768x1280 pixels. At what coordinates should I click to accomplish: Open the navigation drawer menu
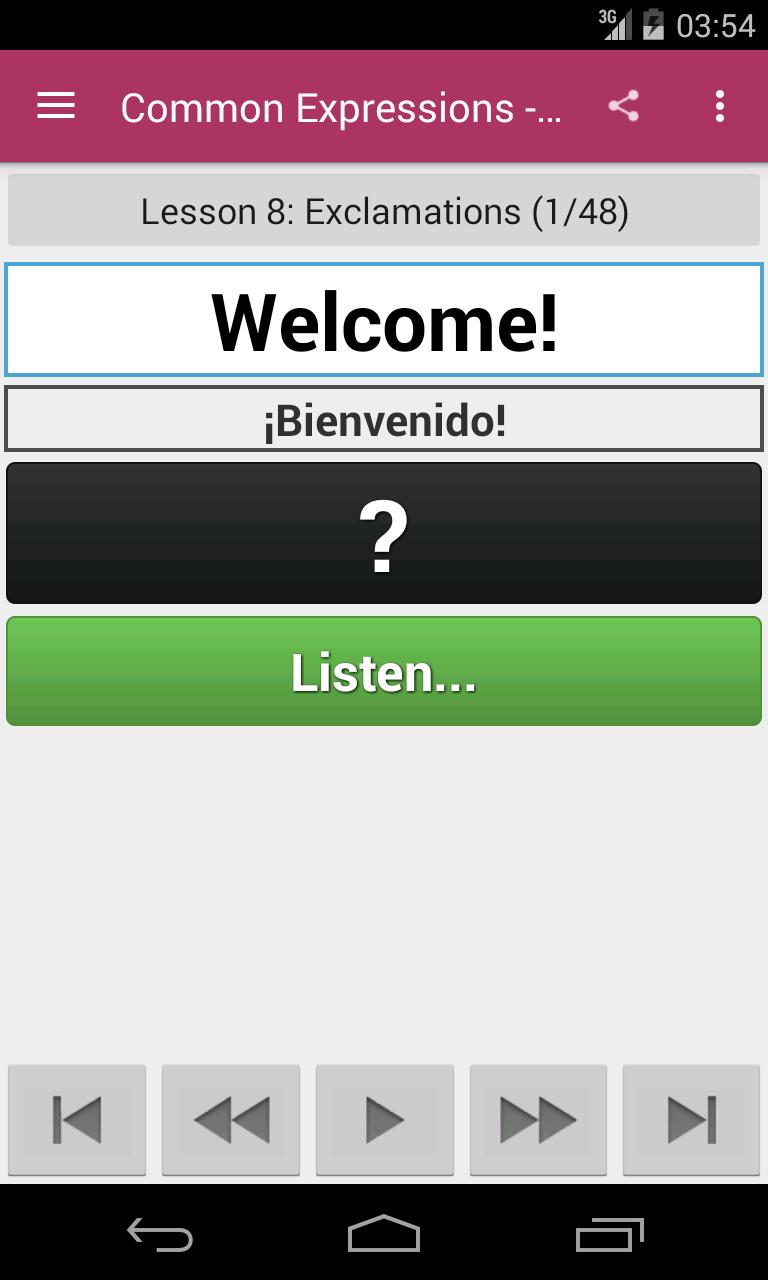(x=56, y=106)
